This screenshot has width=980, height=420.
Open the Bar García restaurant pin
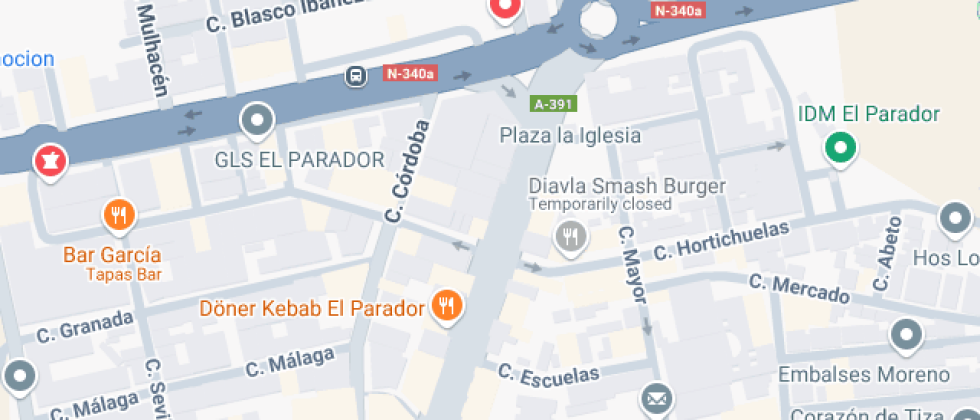pyautogui.click(x=119, y=214)
